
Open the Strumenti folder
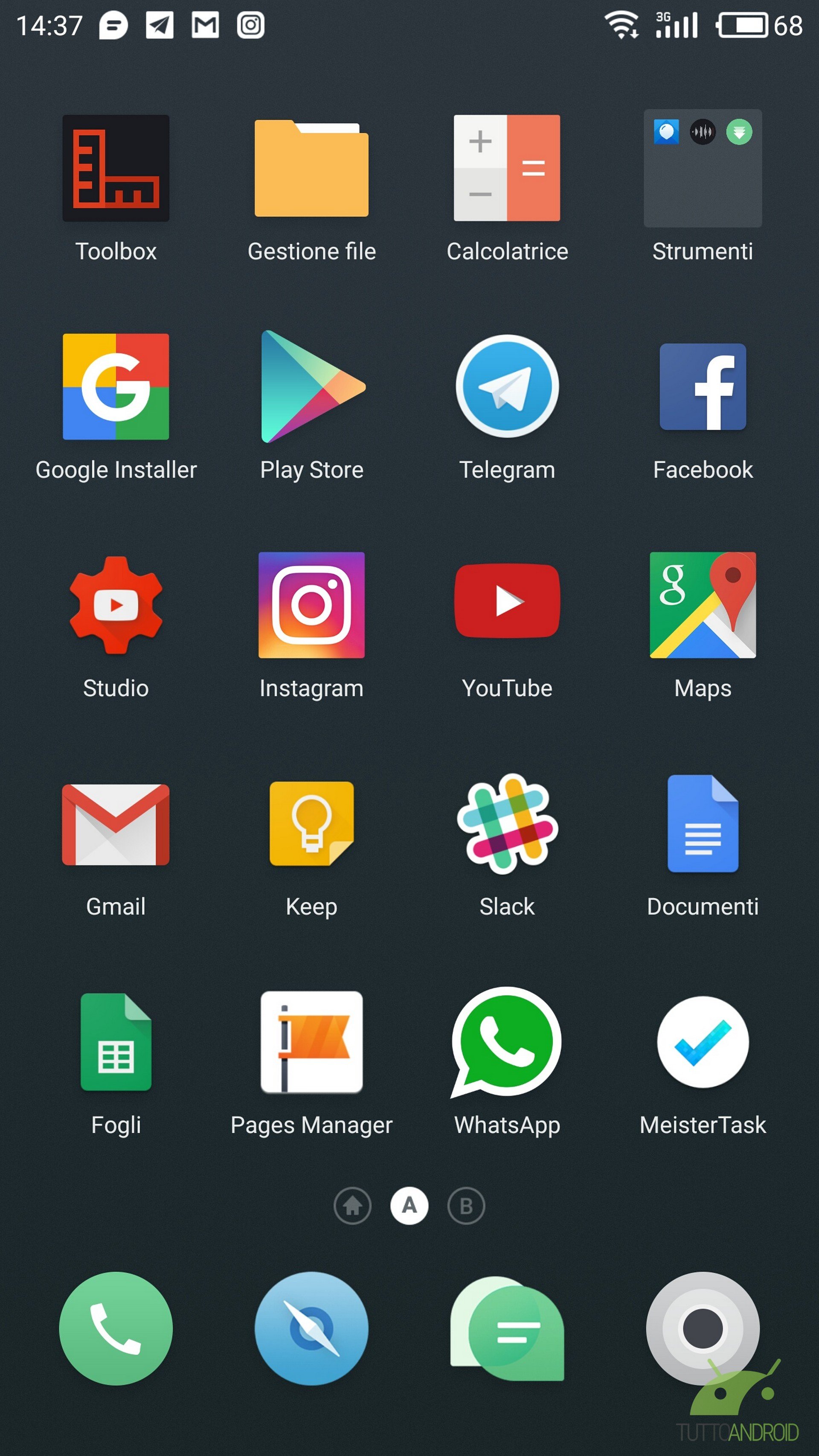click(703, 169)
